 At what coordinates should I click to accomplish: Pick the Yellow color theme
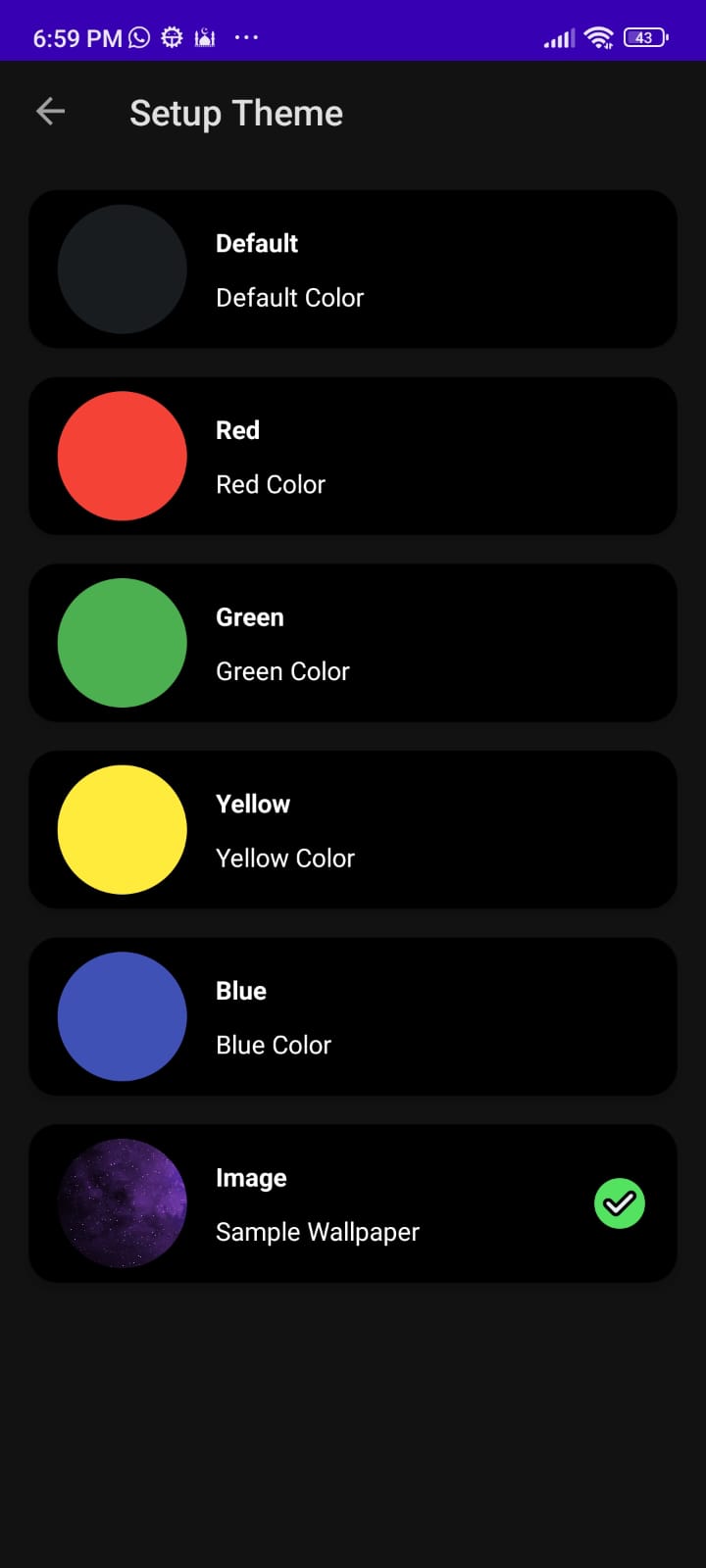[x=353, y=830]
